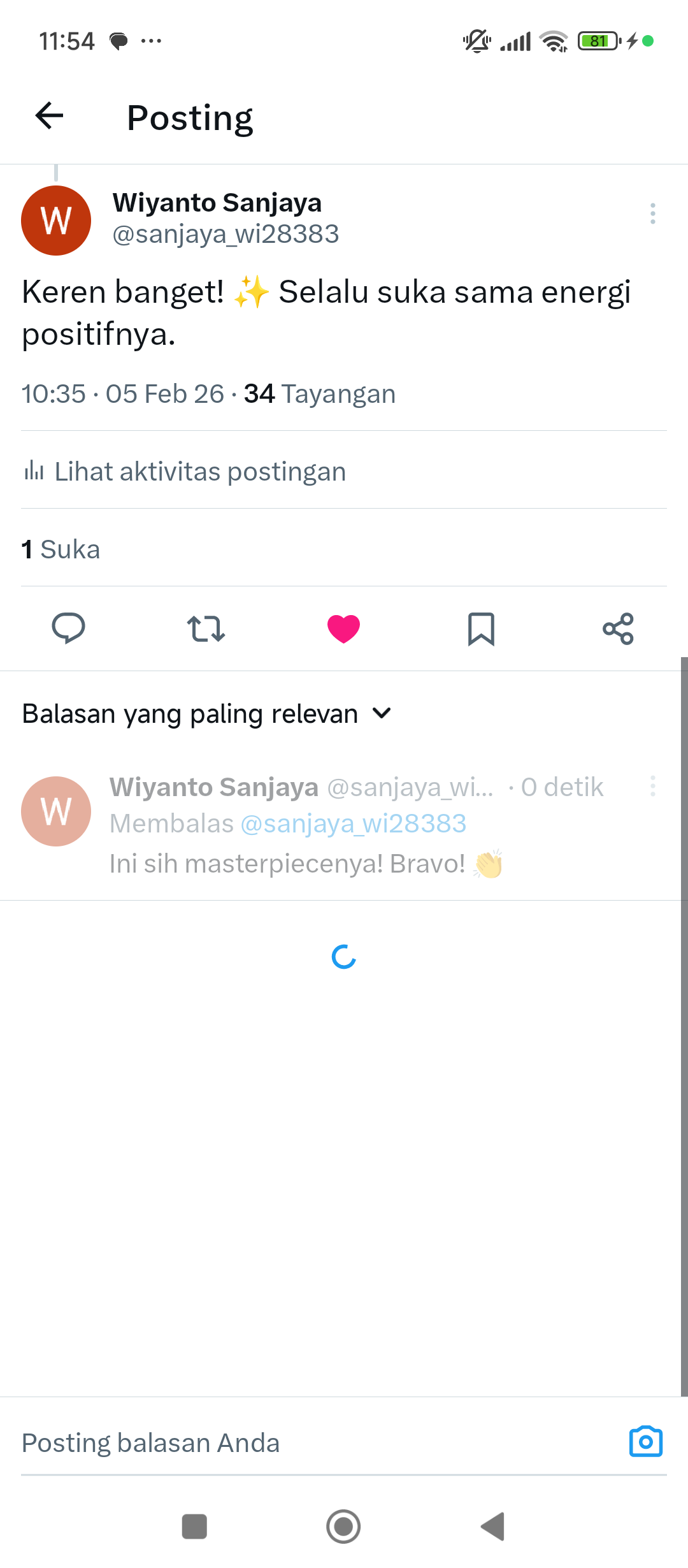This screenshot has width=688, height=1568.
Task: View the 1 Suka likes list
Action: point(61,549)
